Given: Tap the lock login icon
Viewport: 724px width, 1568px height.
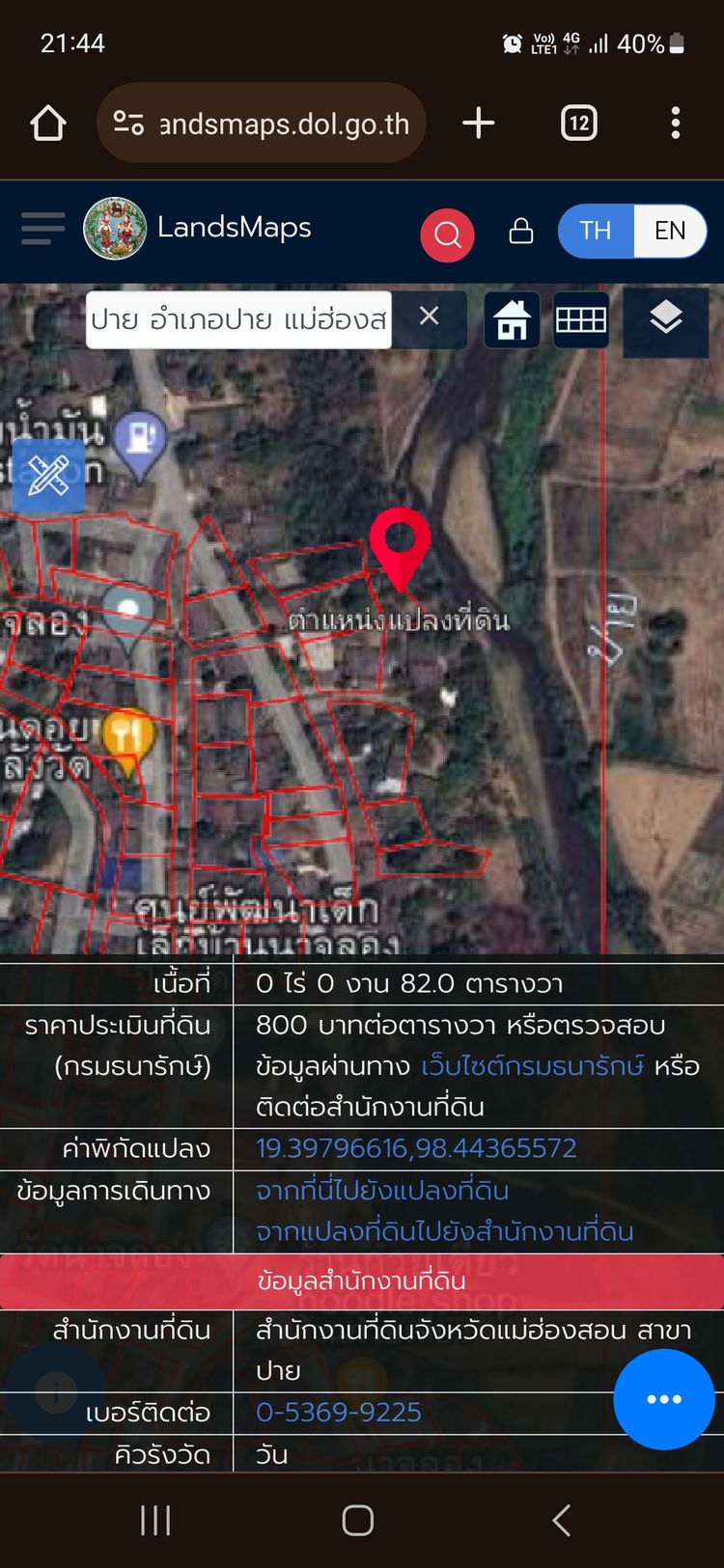Looking at the screenshot, I should [x=521, y=232].
